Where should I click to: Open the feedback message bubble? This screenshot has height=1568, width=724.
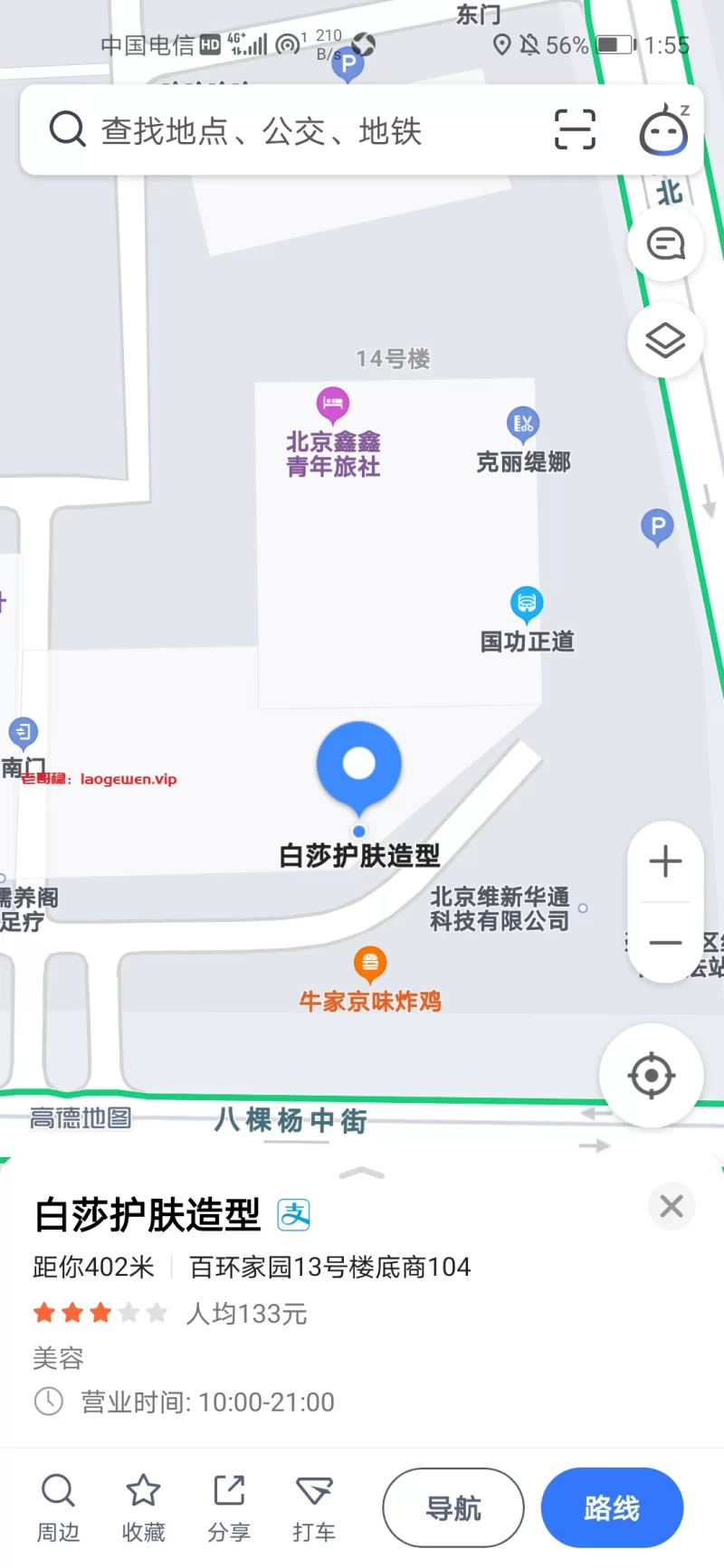[665, 243]
